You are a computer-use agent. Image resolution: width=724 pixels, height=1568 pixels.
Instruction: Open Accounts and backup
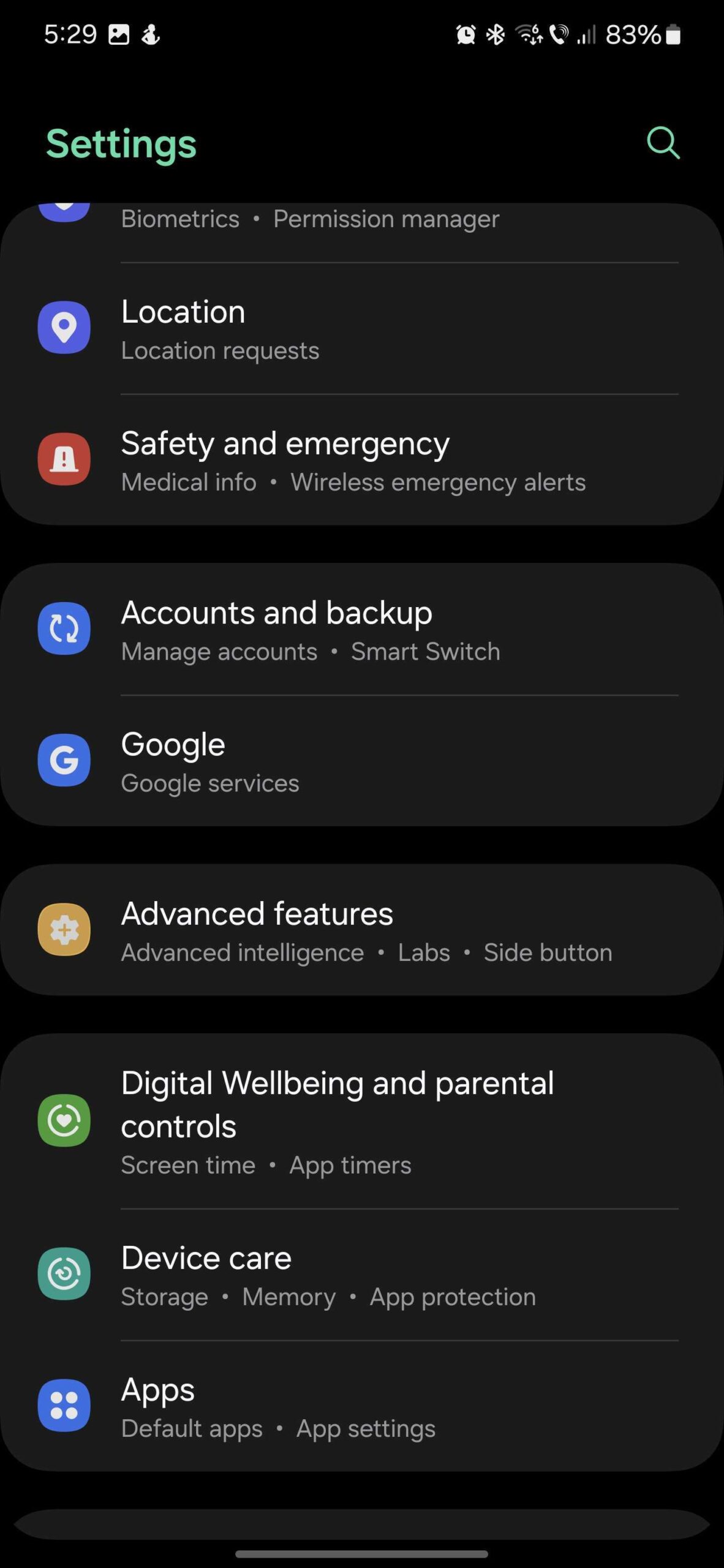(361, 630)
